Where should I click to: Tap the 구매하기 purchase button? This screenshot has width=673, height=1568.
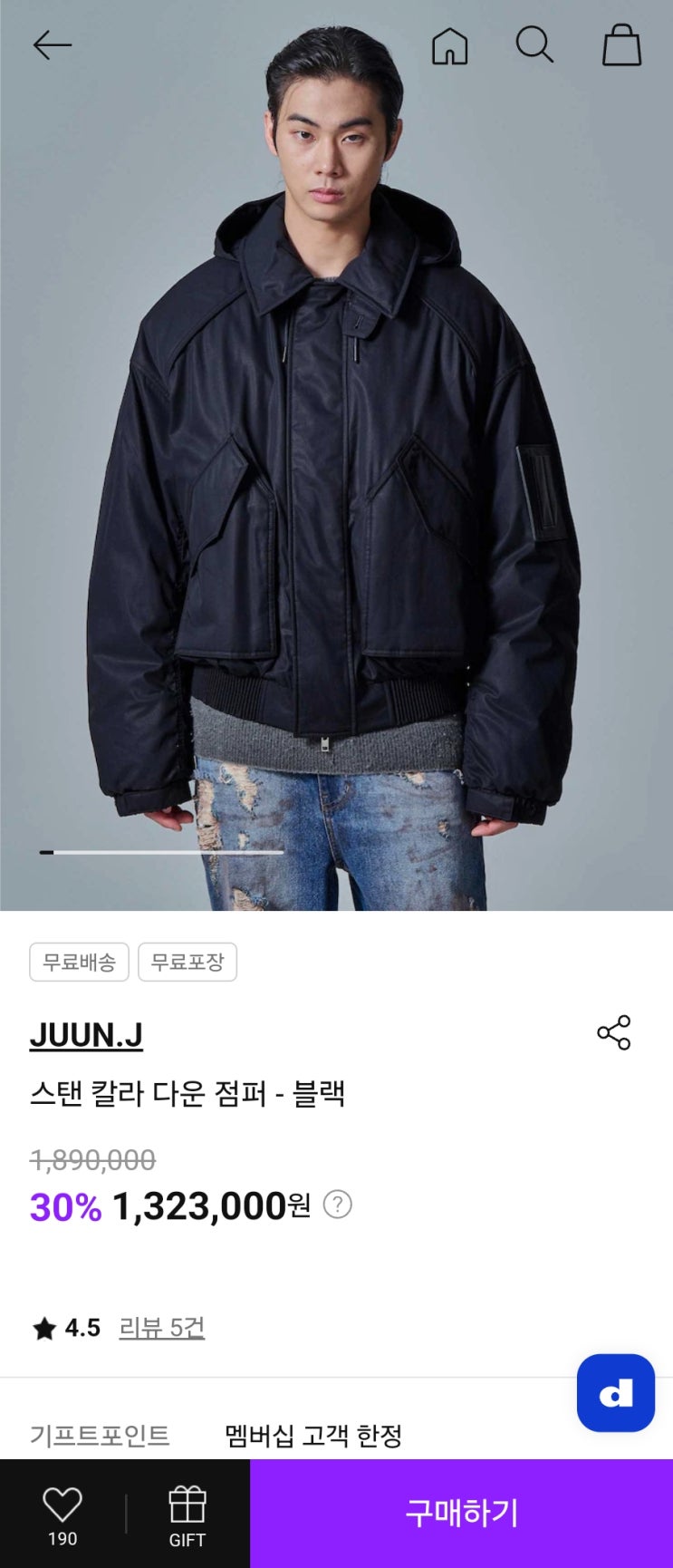point(461,1514)
